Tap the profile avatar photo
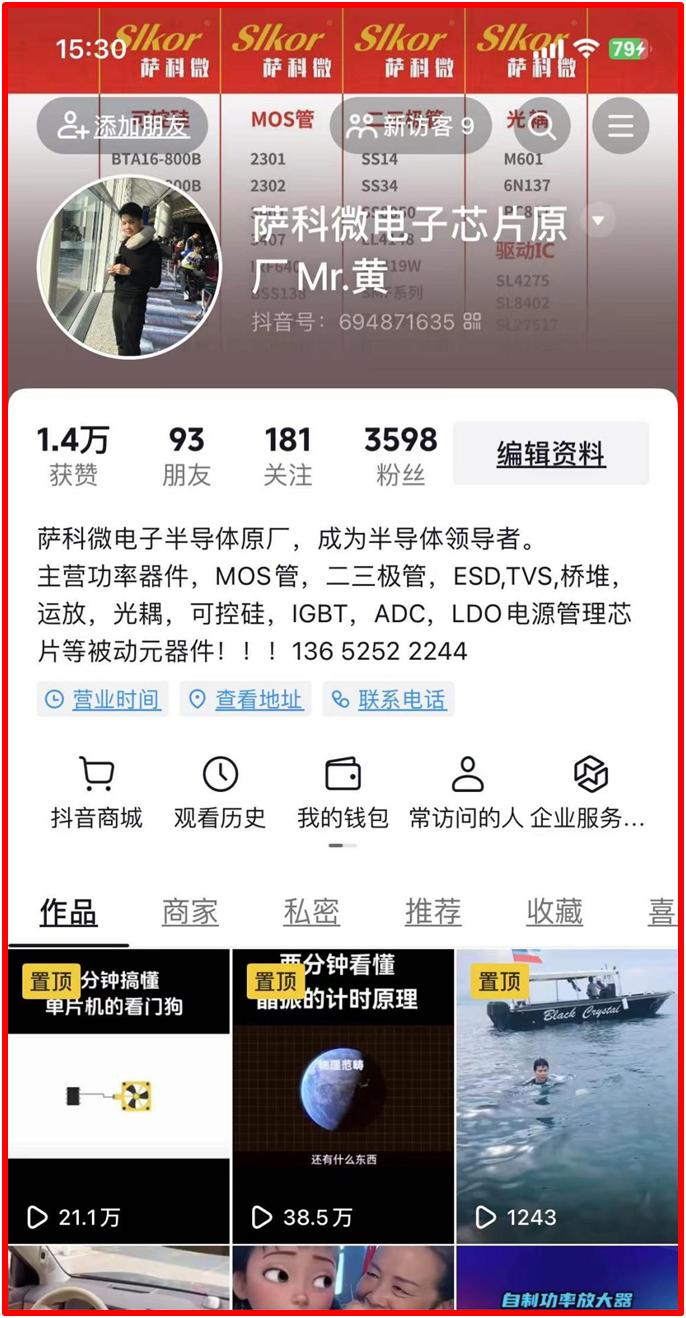 128,266
